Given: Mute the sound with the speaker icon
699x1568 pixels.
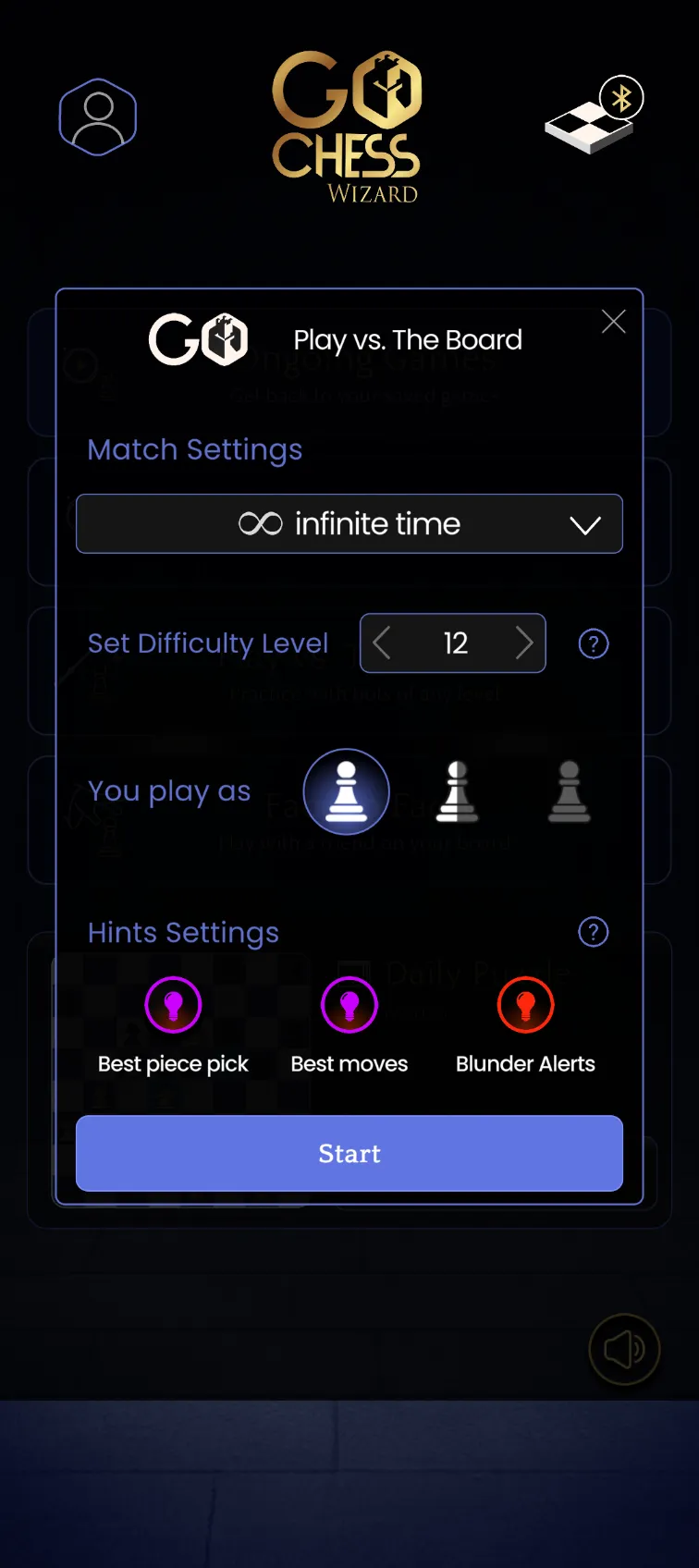Looking at the screenshot, I should pyautogui.click(x=625, y=1350).
